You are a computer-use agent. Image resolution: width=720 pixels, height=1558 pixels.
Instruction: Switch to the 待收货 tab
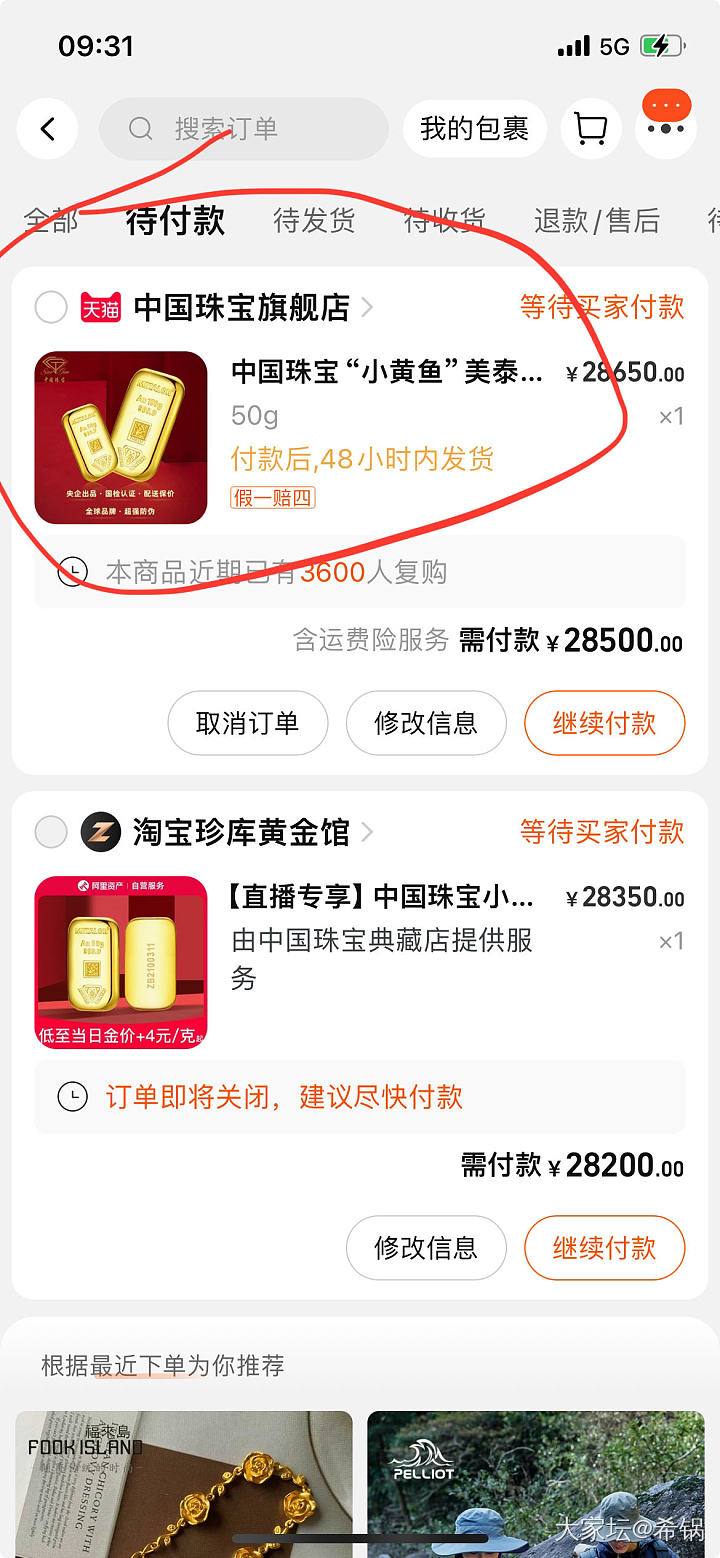coord(444,220)
